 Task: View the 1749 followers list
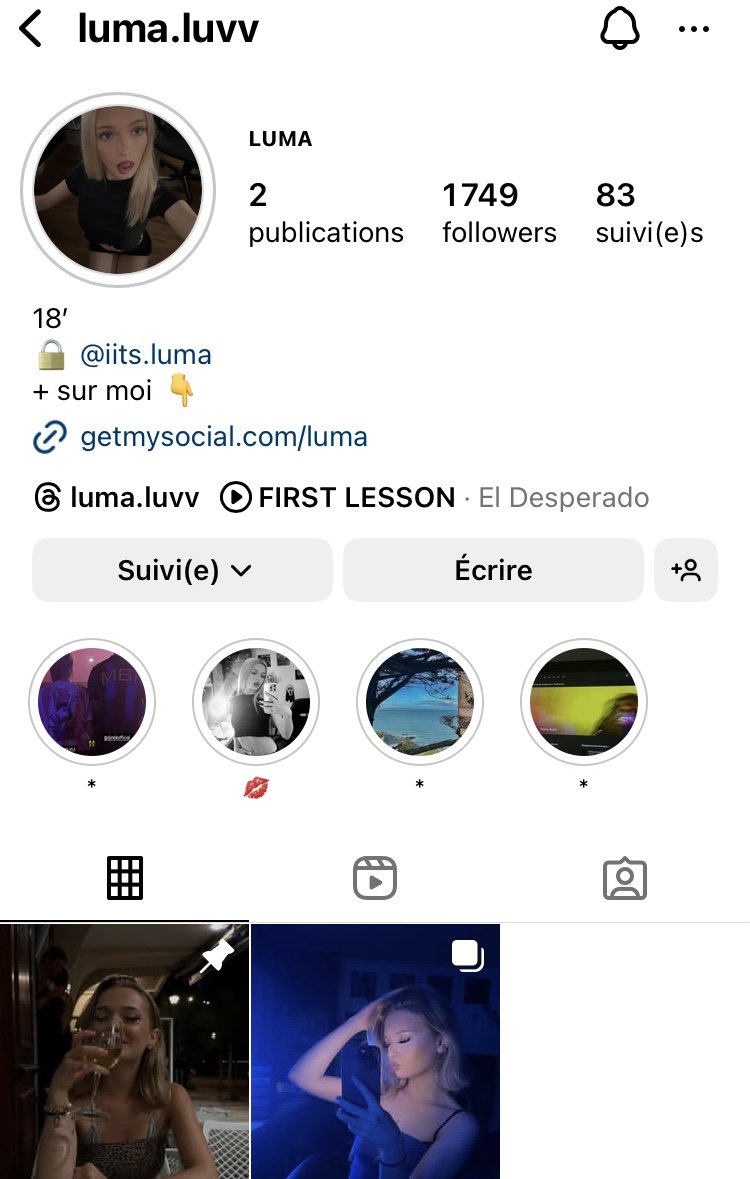pos(499,212)
